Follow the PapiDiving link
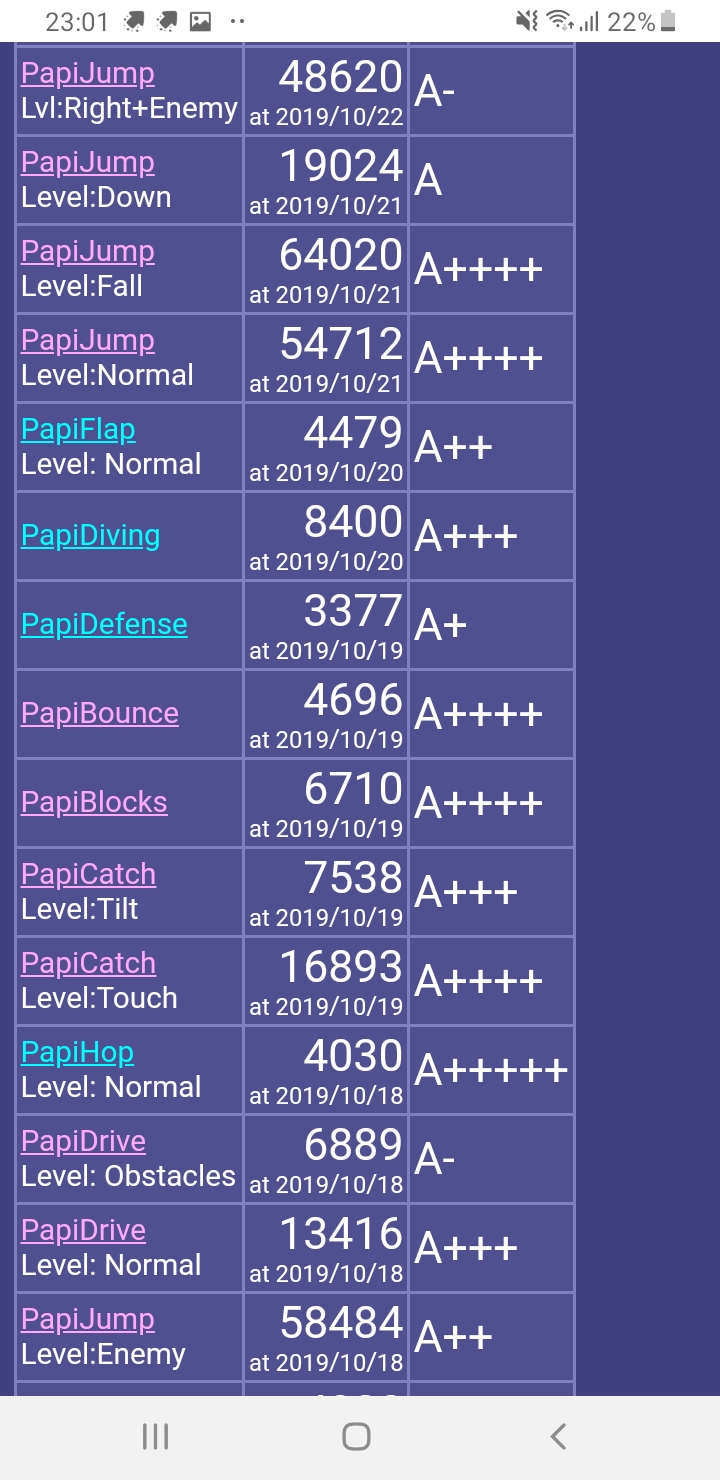 [x=90, y=536]
